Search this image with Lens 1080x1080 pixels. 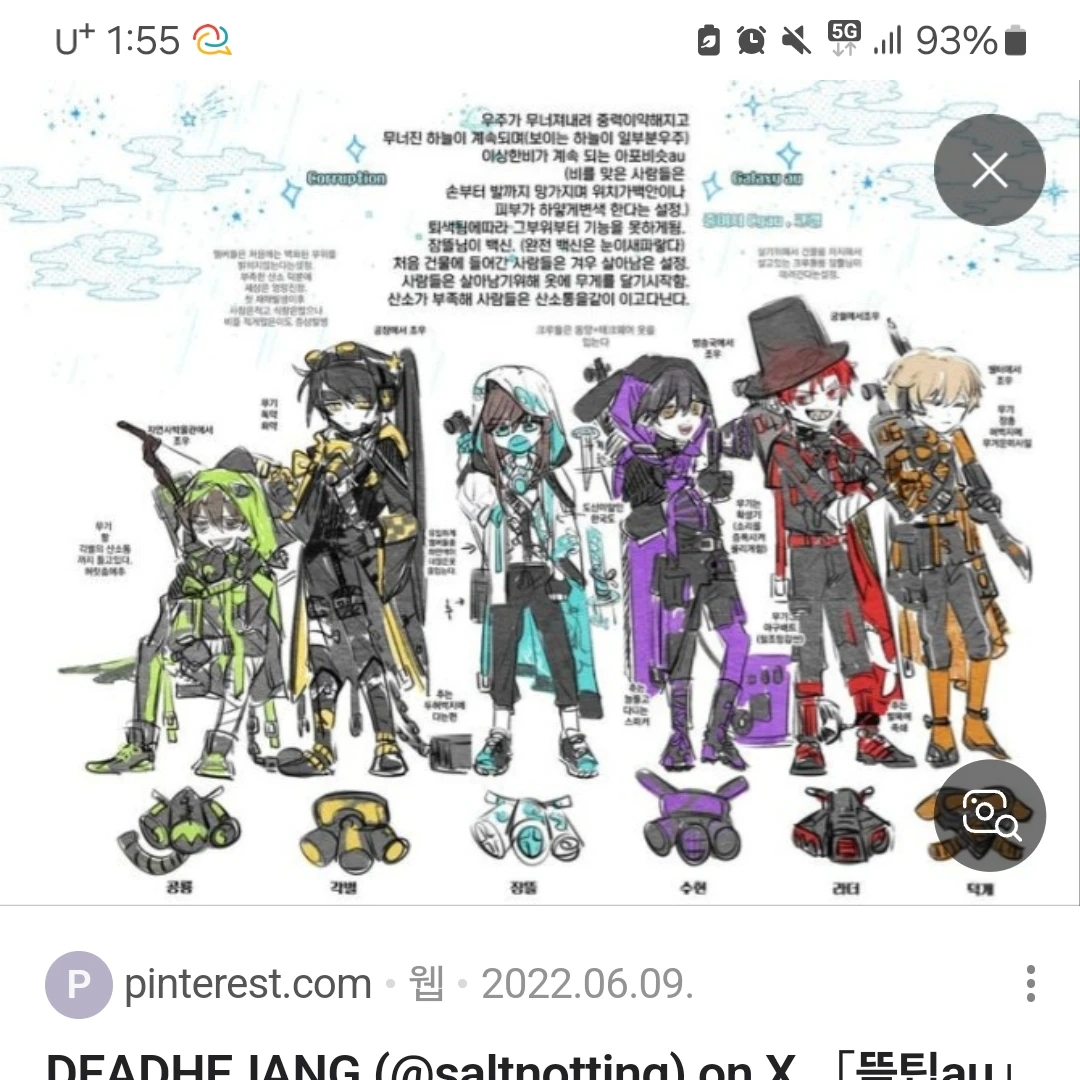989,816
